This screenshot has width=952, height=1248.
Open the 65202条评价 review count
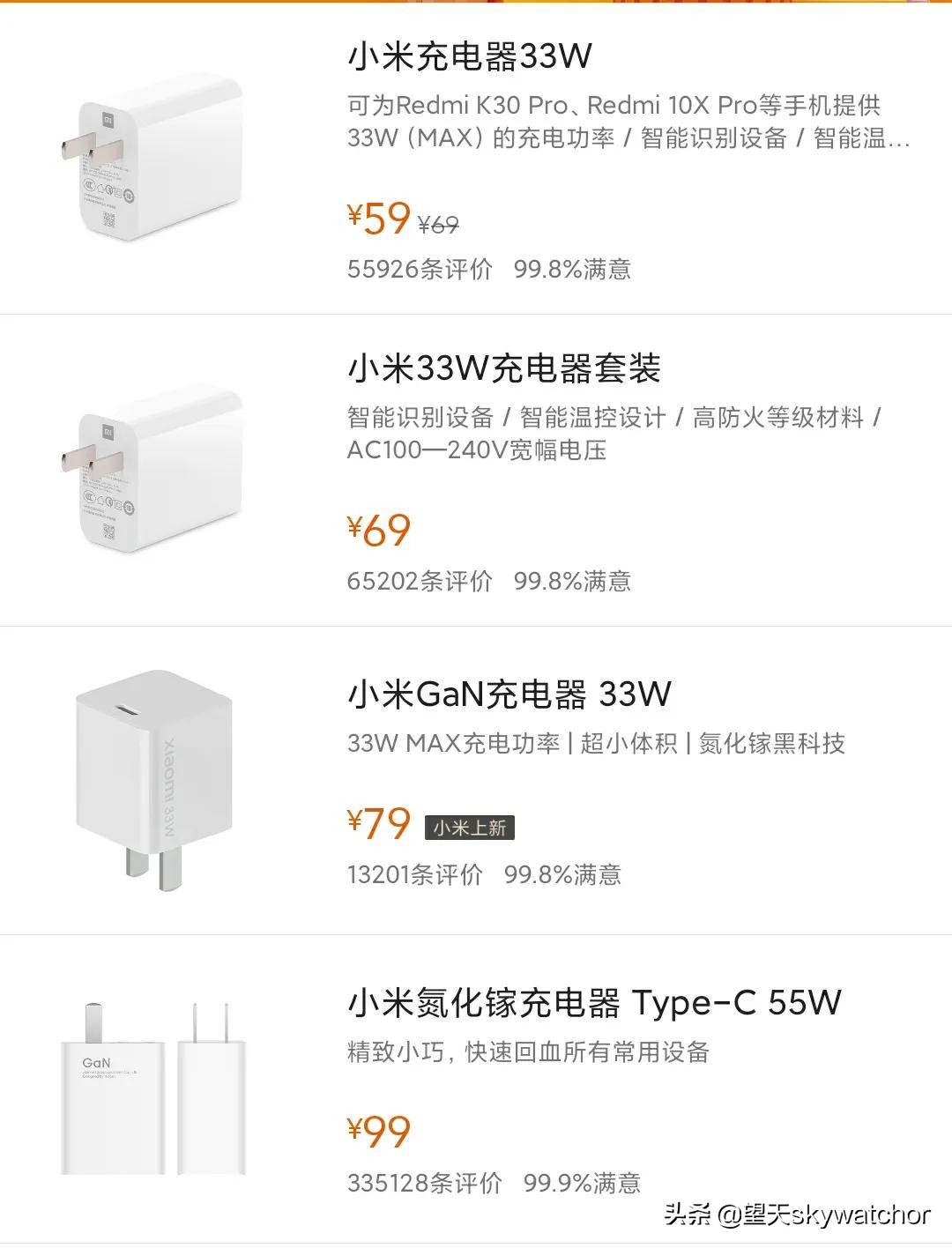click(419, 582)
